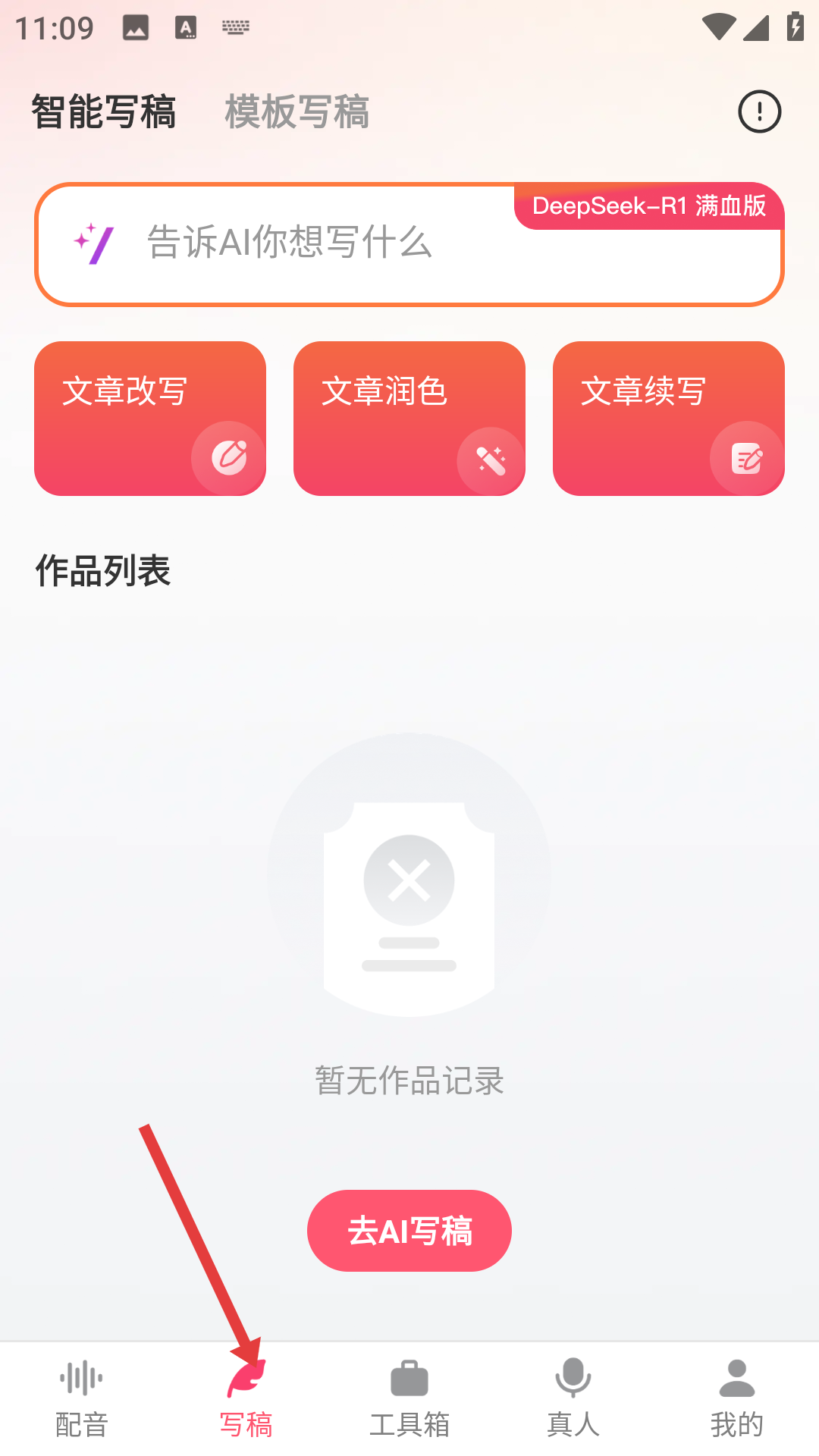Open the 文章润色 card
Viewport: 819px width, 1456px height.
[409, 419]
